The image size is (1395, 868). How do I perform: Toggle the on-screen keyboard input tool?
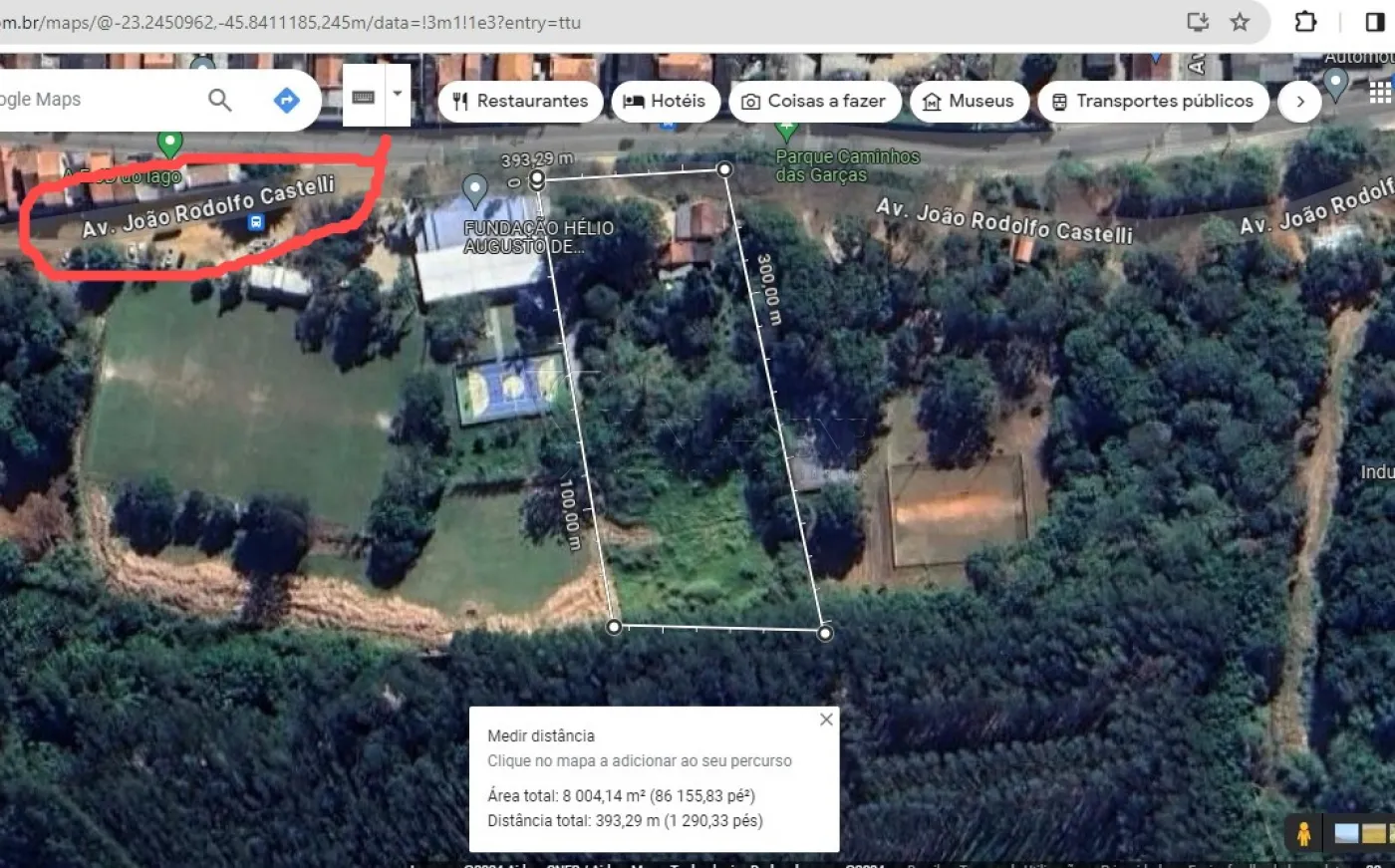click(363, 96)
